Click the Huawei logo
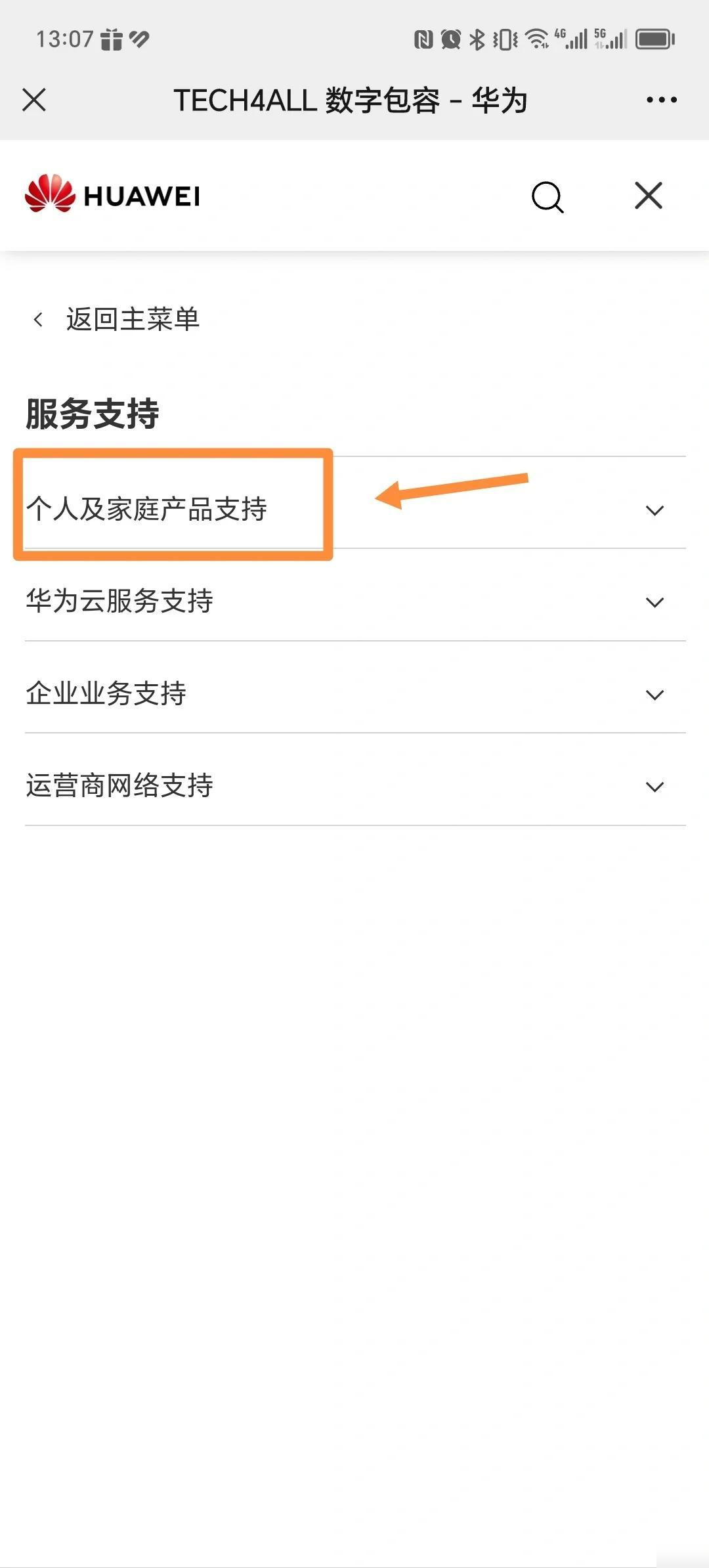 (112, 194)
